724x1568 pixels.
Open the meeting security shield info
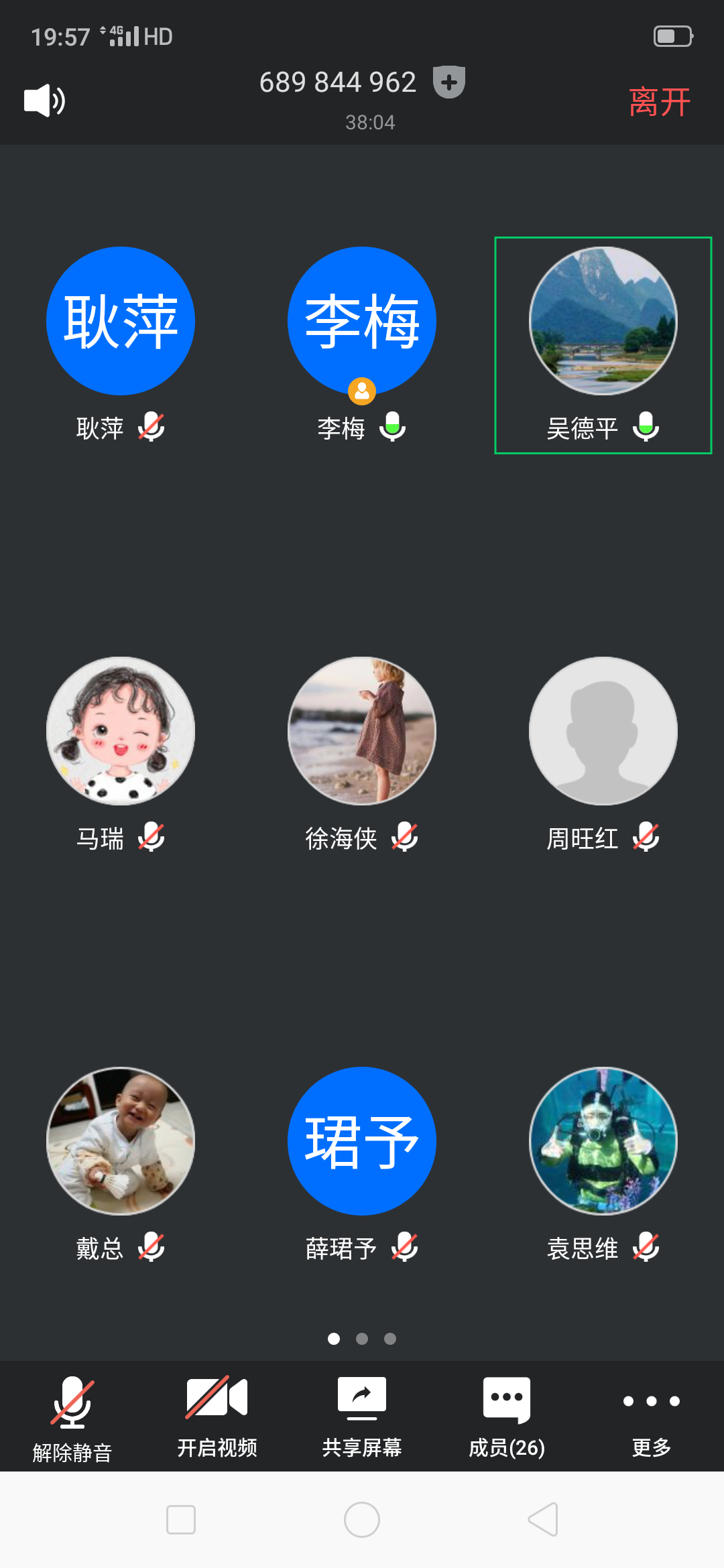[x=448, y=82]
